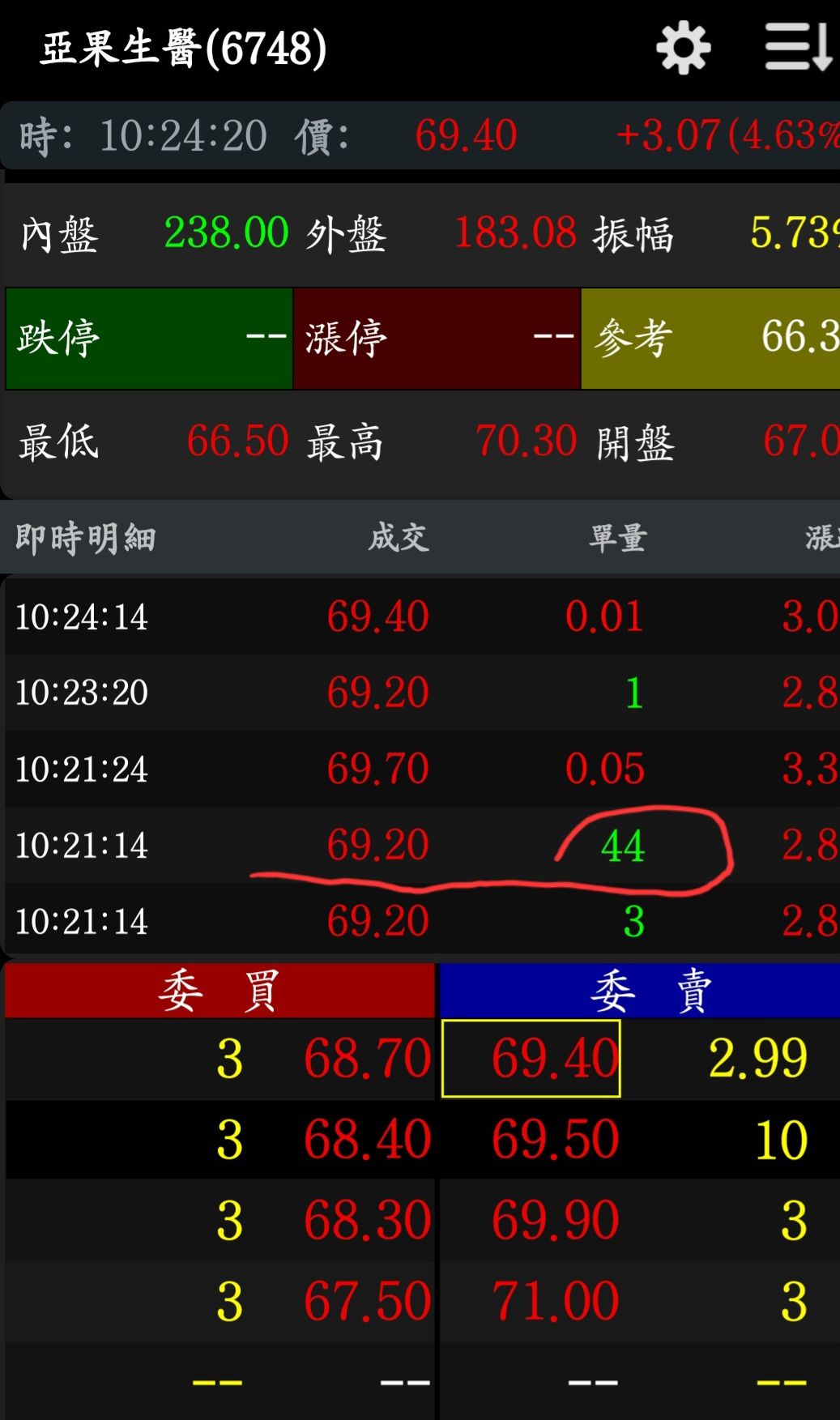Viewport: 840px width, 1420px height.
Task: Select the 69.40 ask price
Action: tap(531, 1058)
